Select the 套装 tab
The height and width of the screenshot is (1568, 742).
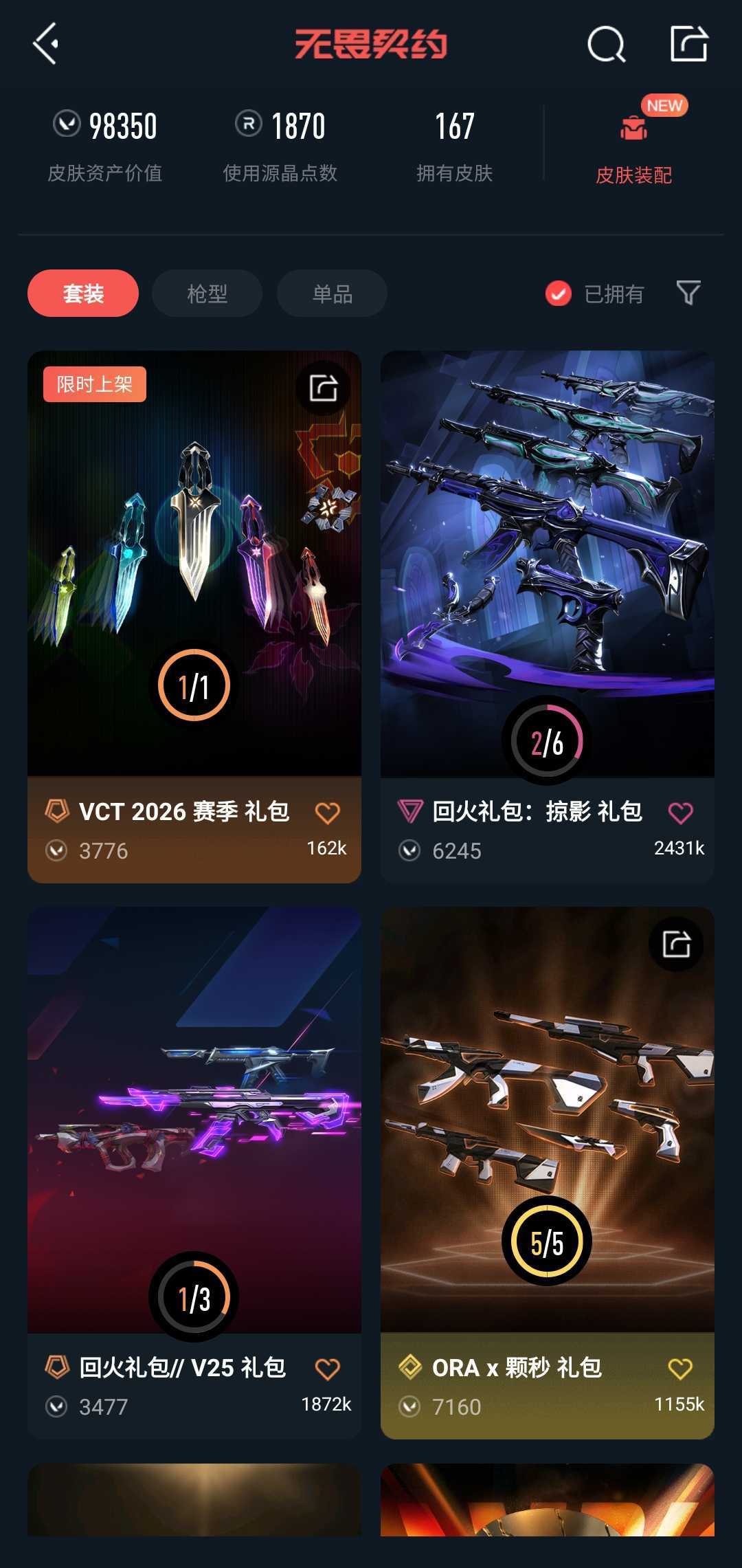83,294
